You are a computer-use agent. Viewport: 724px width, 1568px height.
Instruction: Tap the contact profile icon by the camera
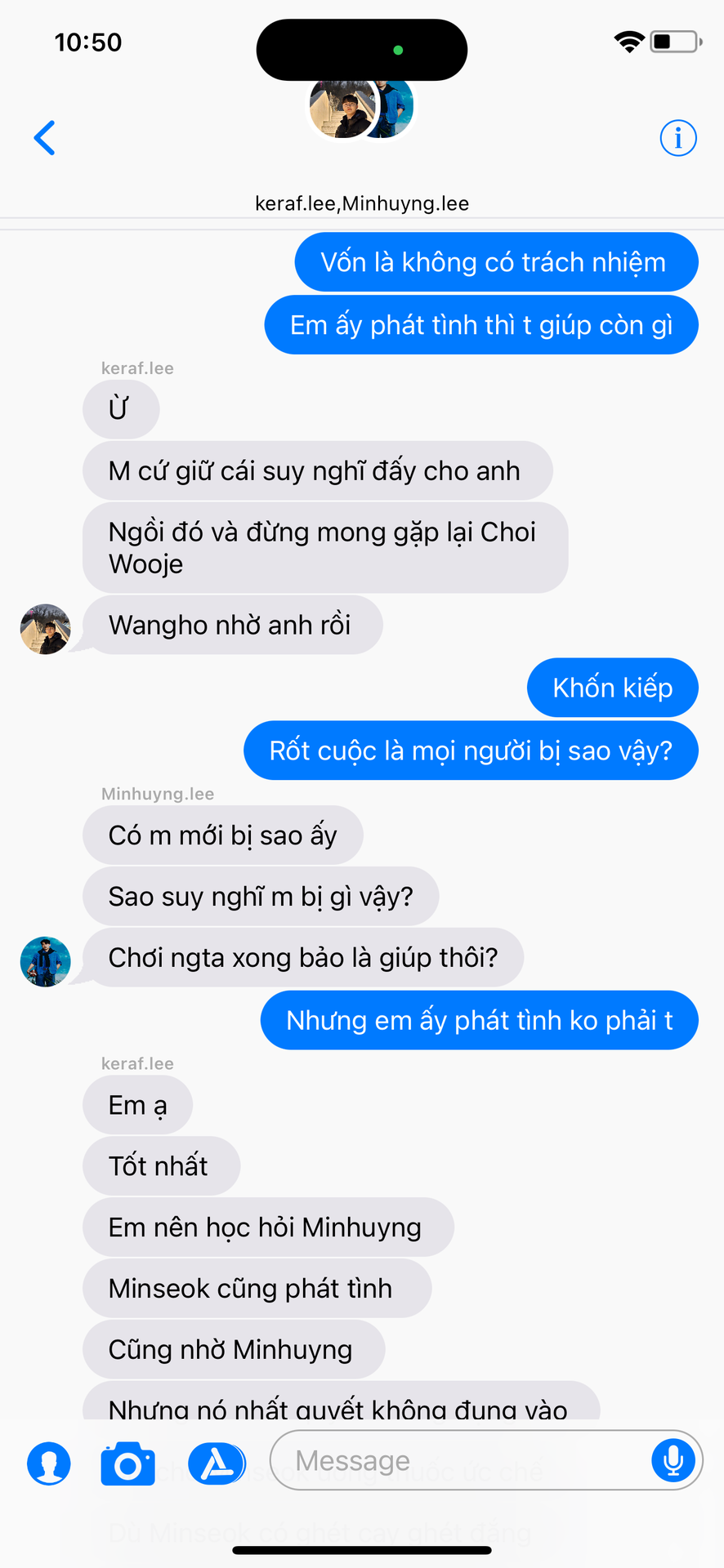pos(49,1463)
